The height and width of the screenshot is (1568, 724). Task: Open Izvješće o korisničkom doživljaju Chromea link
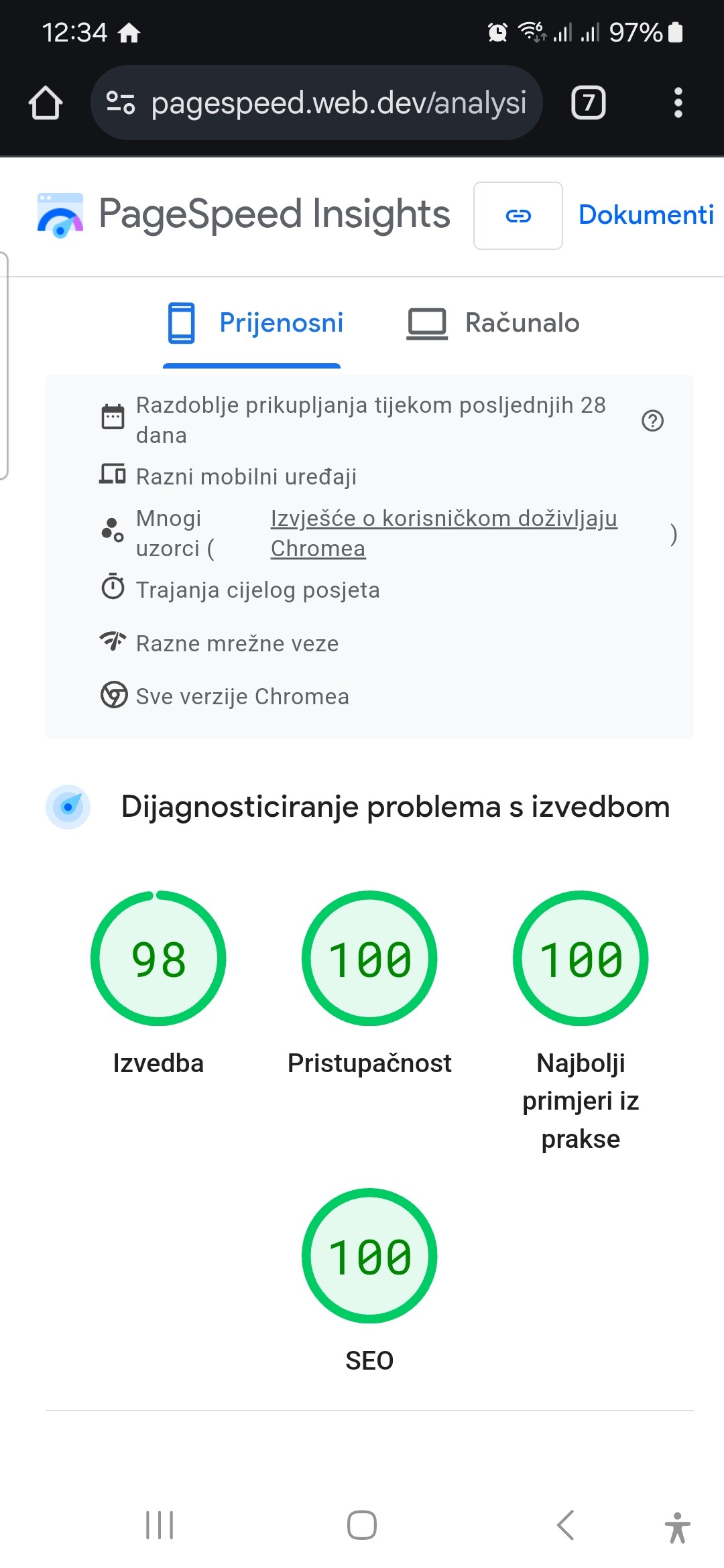pyautogui.click(x=444, y=533)
